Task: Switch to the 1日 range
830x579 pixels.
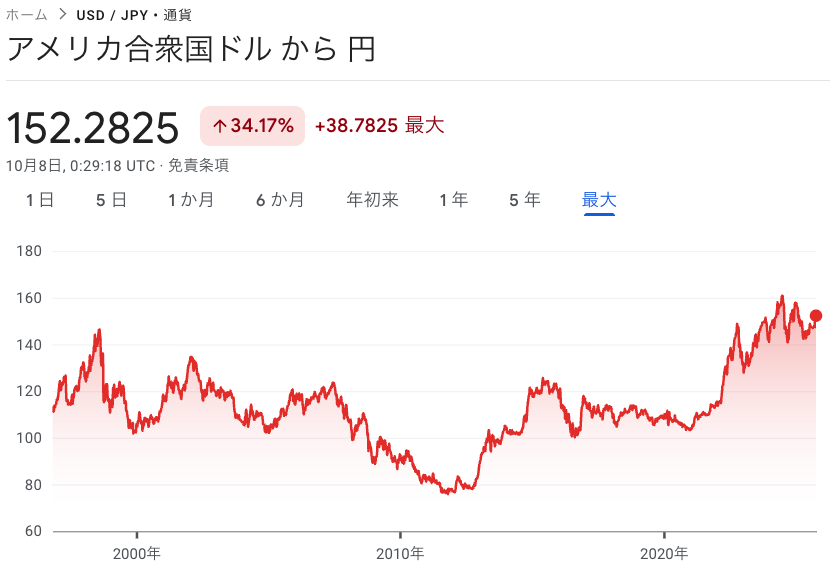Action: point(40,200)
